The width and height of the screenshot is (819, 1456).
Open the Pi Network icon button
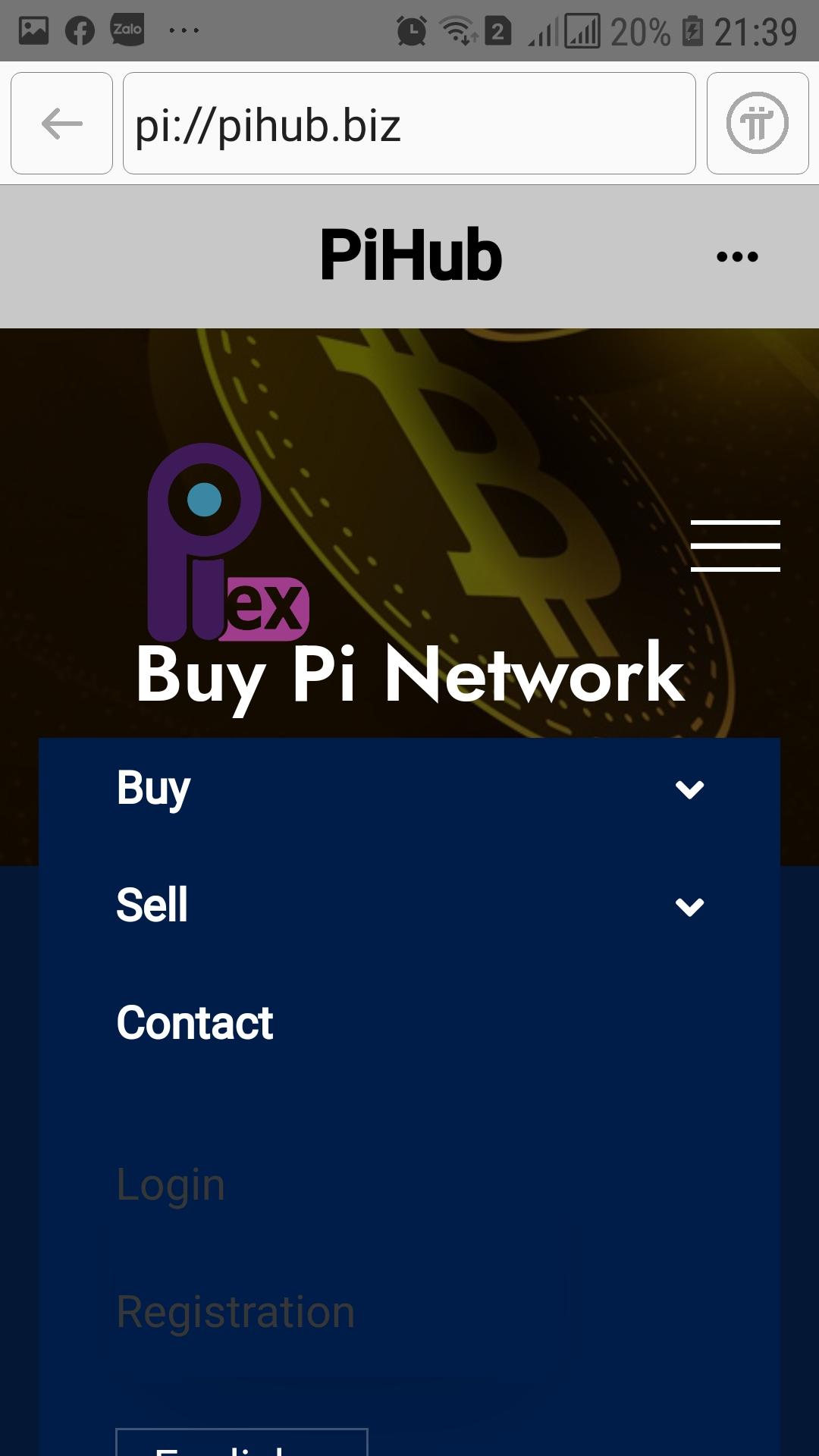(757, 124)
